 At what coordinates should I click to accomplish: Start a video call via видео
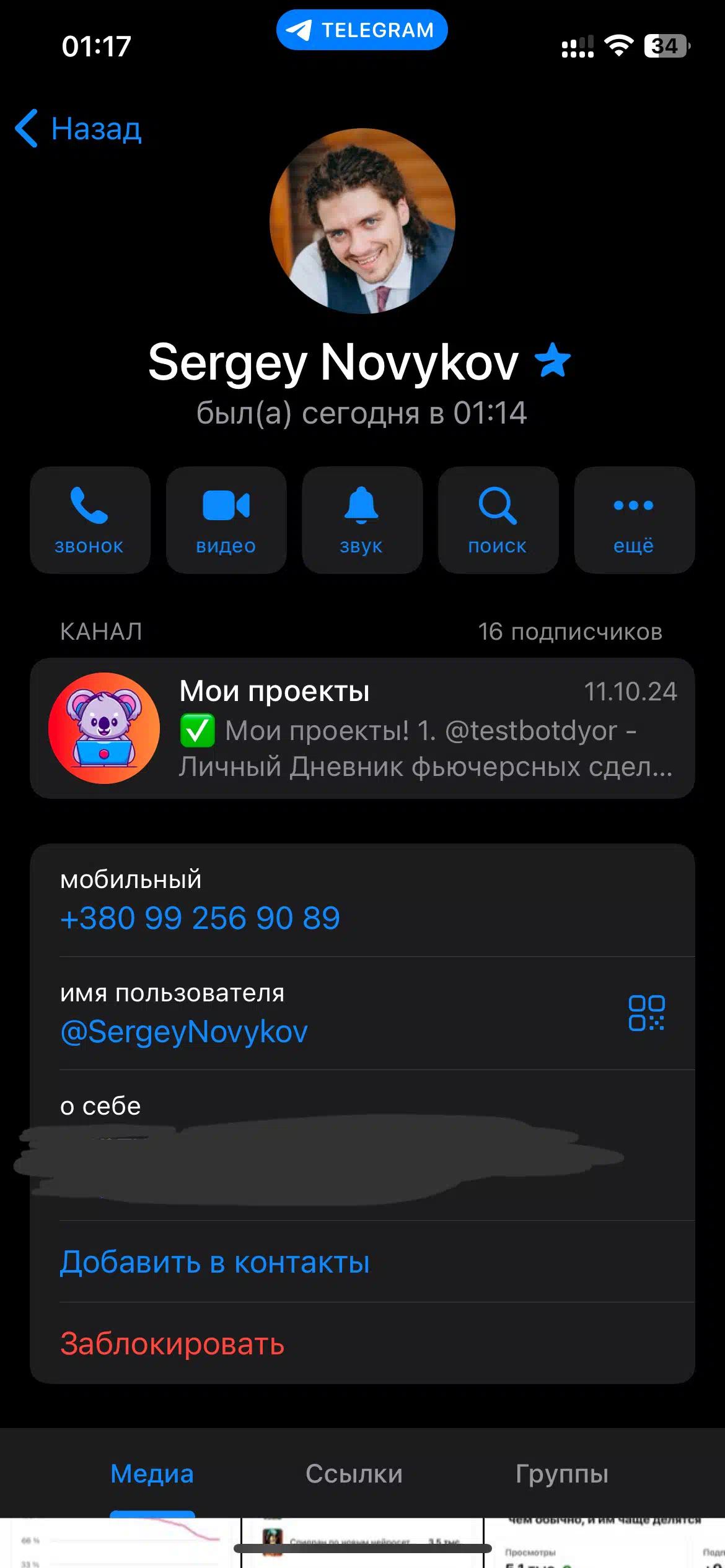tap(226, 520)
